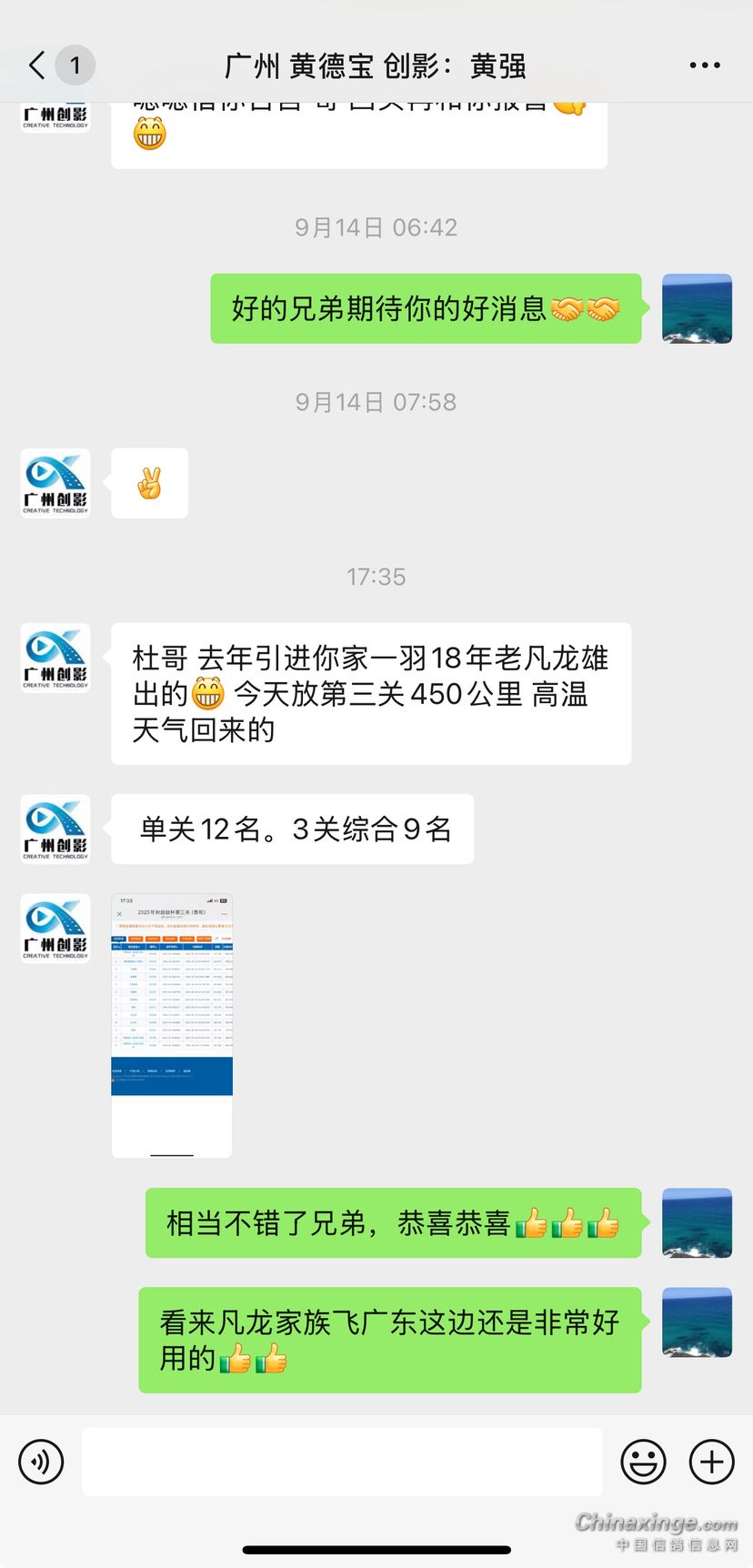Go back to the chat list
This screenshot has height=1568, width=753.
[x=37, y=65]
